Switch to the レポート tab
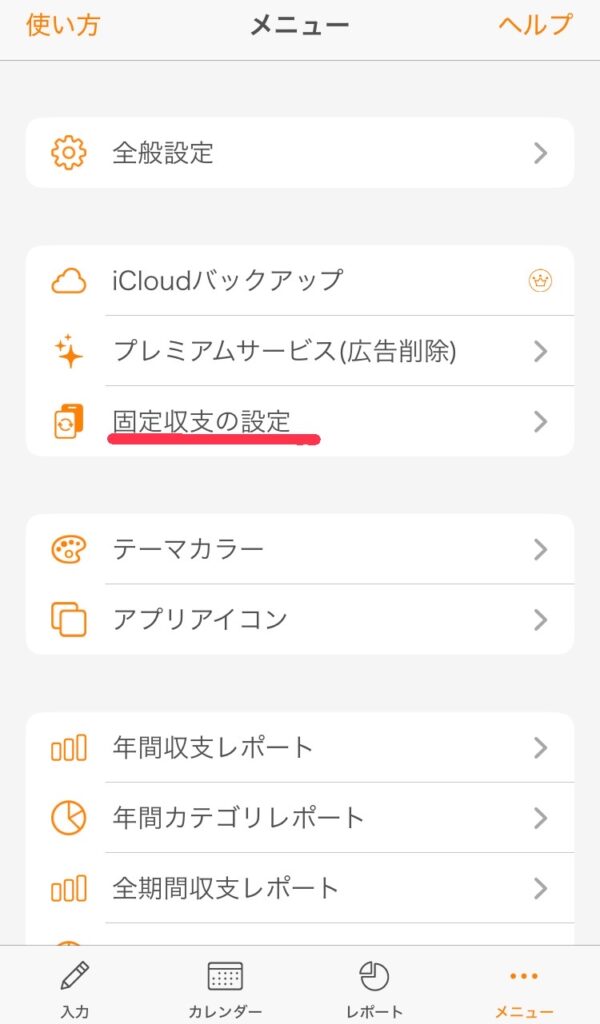600x1024 pixels. [375, 988]
